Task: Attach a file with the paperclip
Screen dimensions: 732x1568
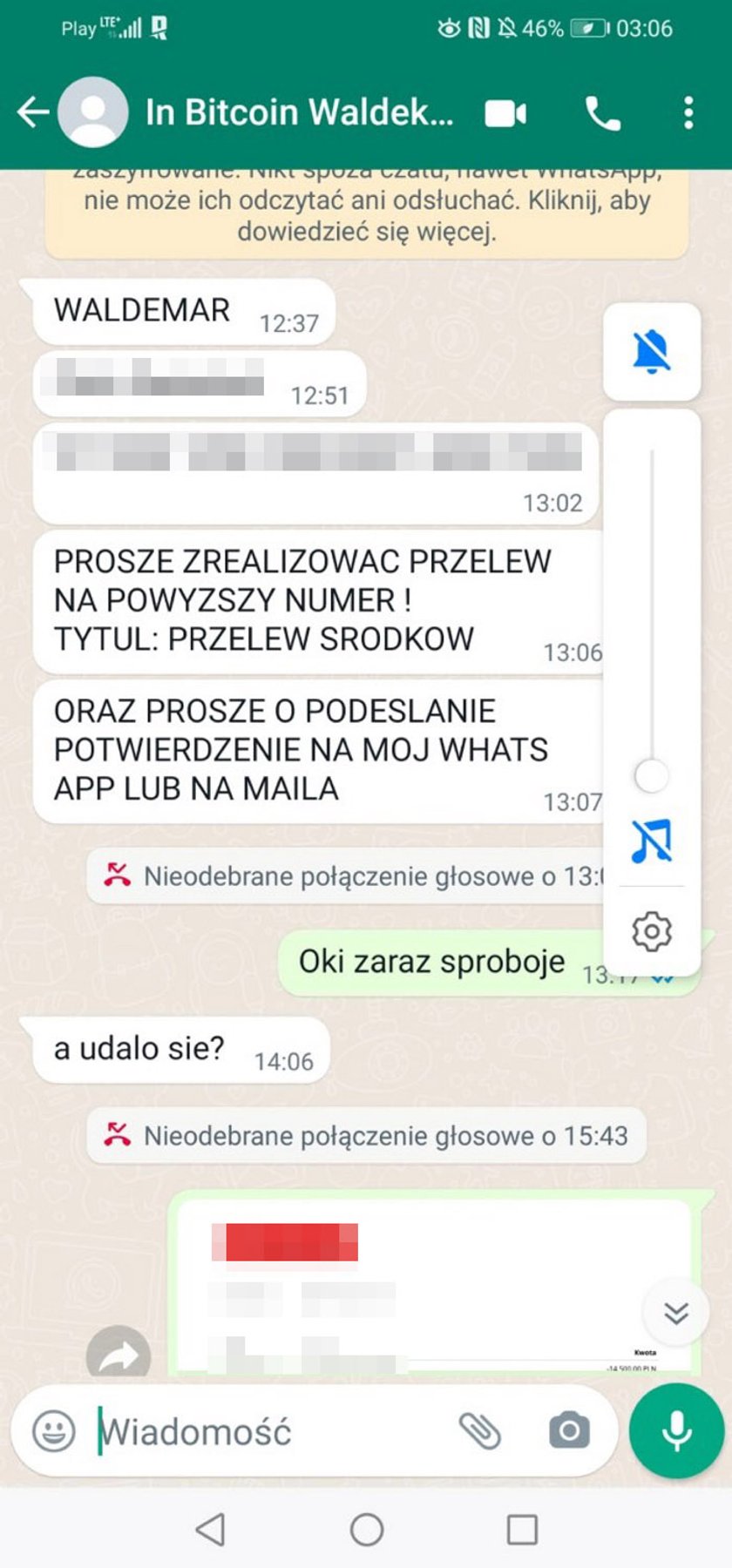Action: tap(479, 1430)
